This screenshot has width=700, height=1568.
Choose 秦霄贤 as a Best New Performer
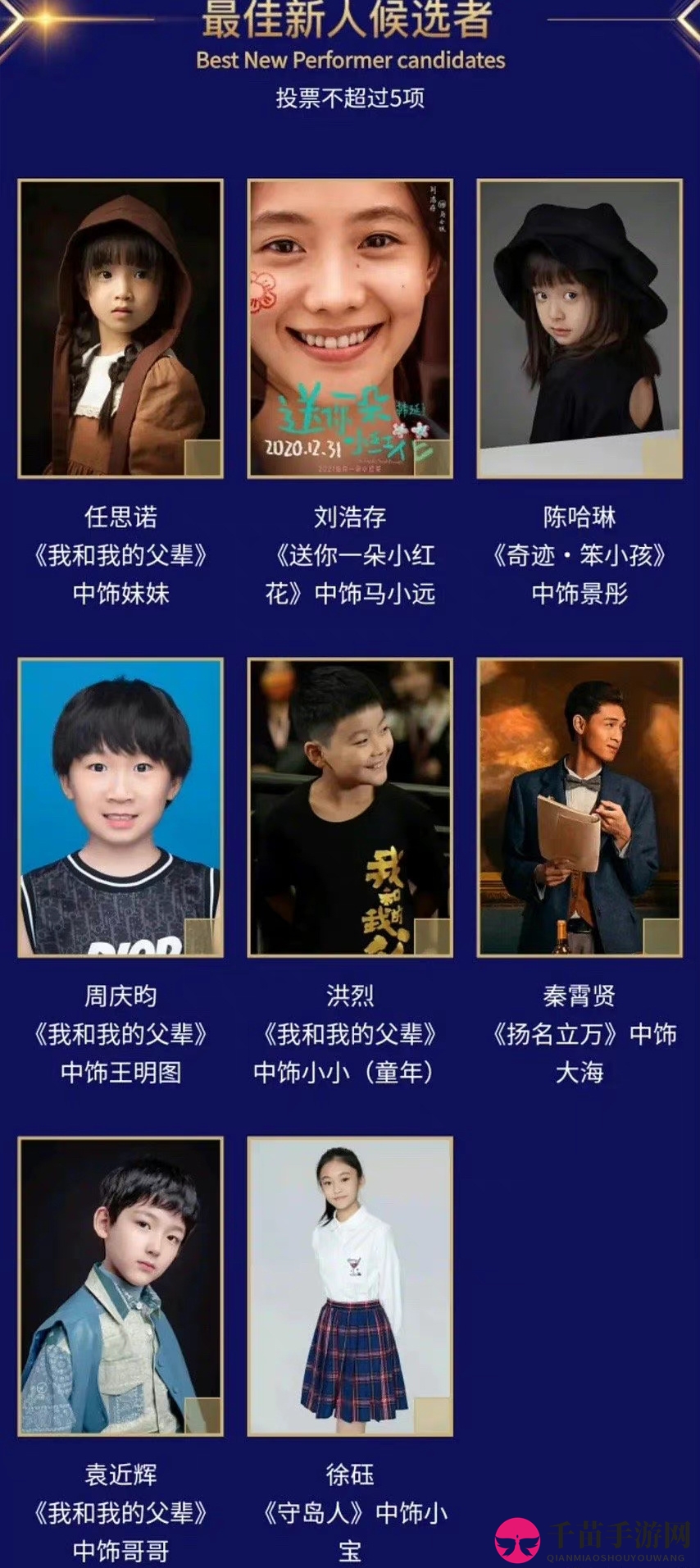pos(661,937)
